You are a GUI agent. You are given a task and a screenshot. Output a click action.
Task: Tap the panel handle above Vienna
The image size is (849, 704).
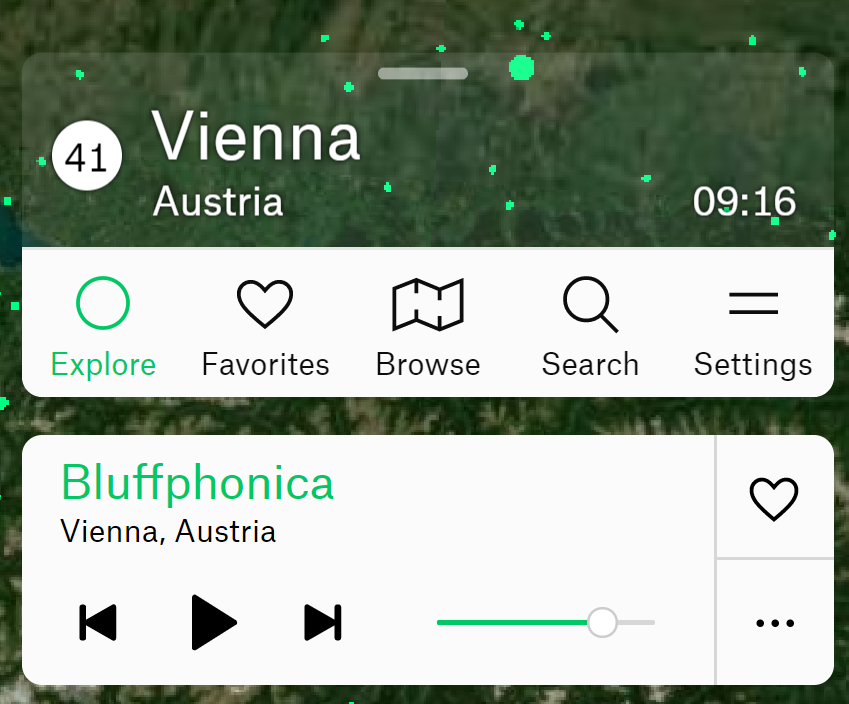point(423,73)
